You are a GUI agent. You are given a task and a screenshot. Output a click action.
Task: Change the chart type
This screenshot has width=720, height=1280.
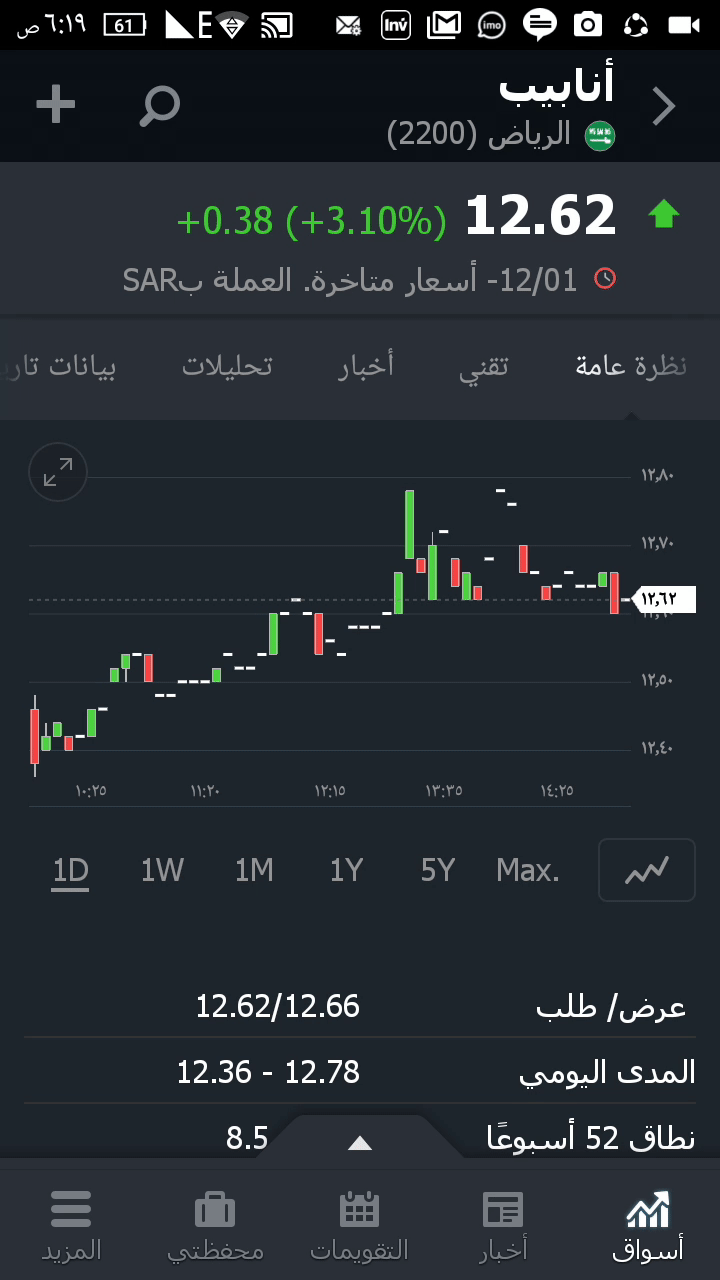pos(646,870)
